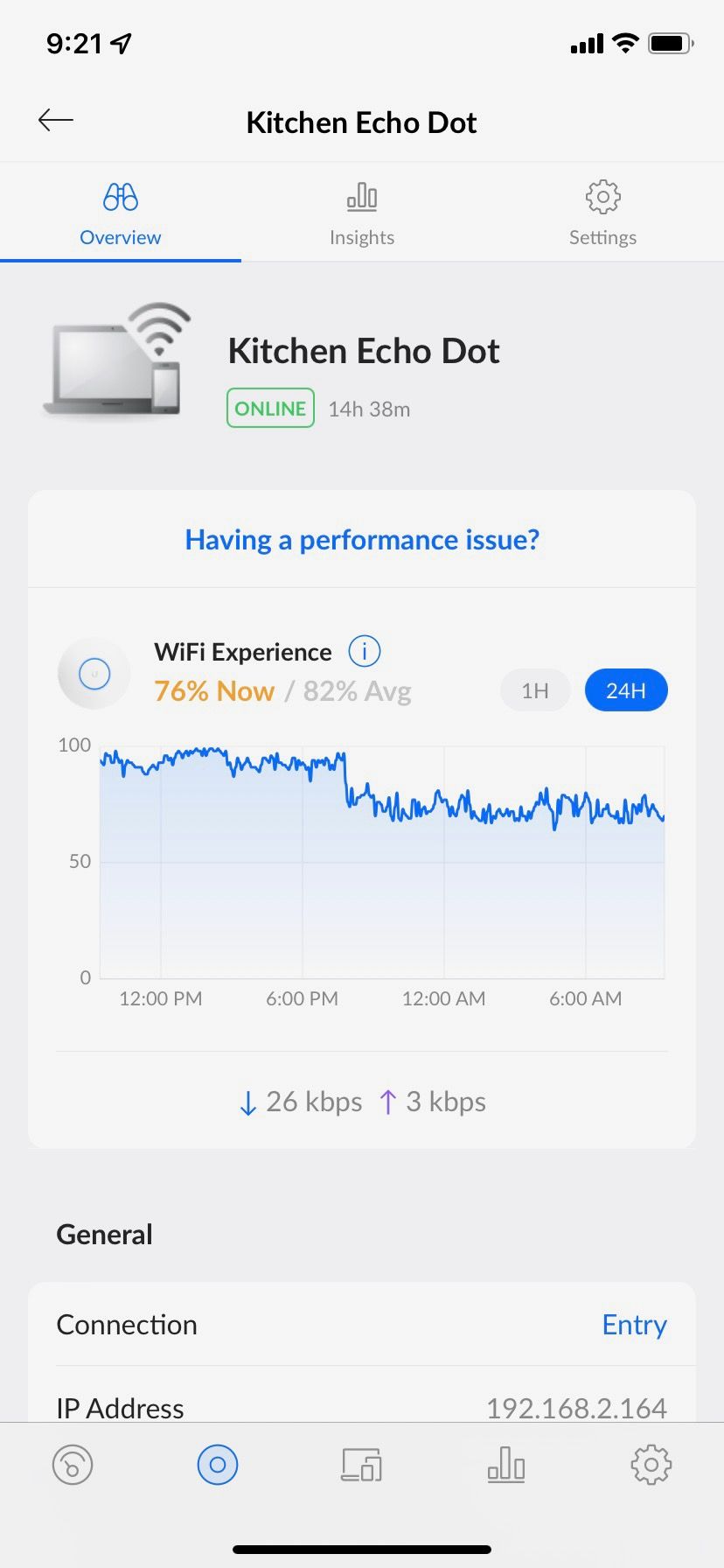Tap the 'Having a performance issue?' link
This screenshot has width=724, height=1568.
[362, 540]
